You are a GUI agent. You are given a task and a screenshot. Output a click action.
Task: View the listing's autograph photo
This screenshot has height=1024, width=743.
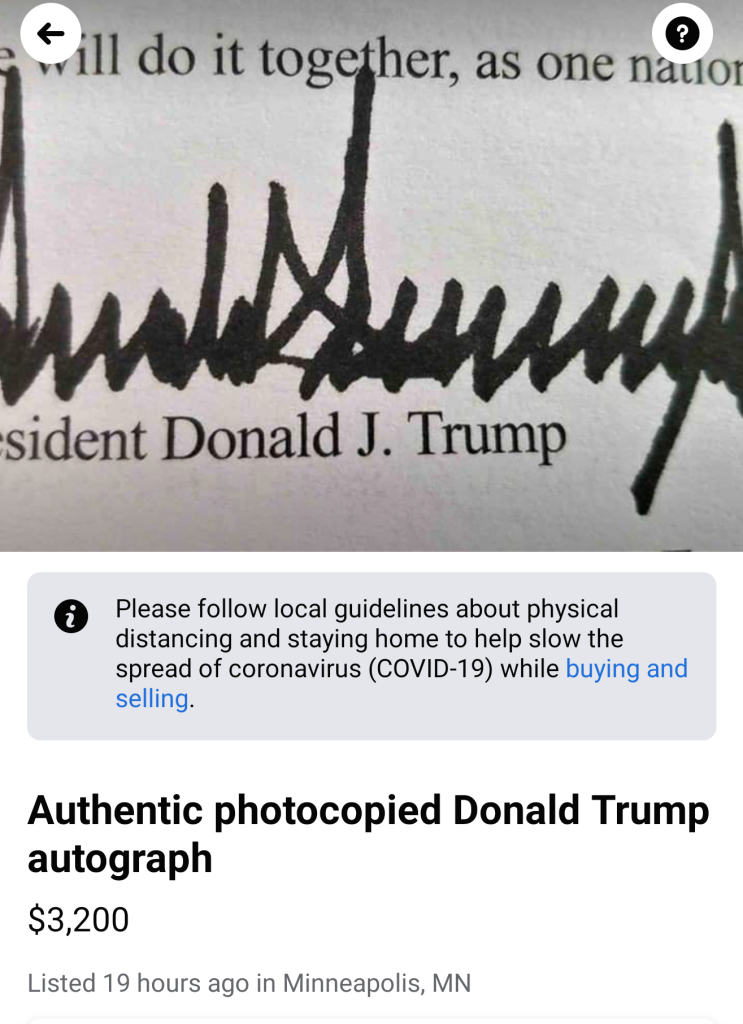click(371, 300)
